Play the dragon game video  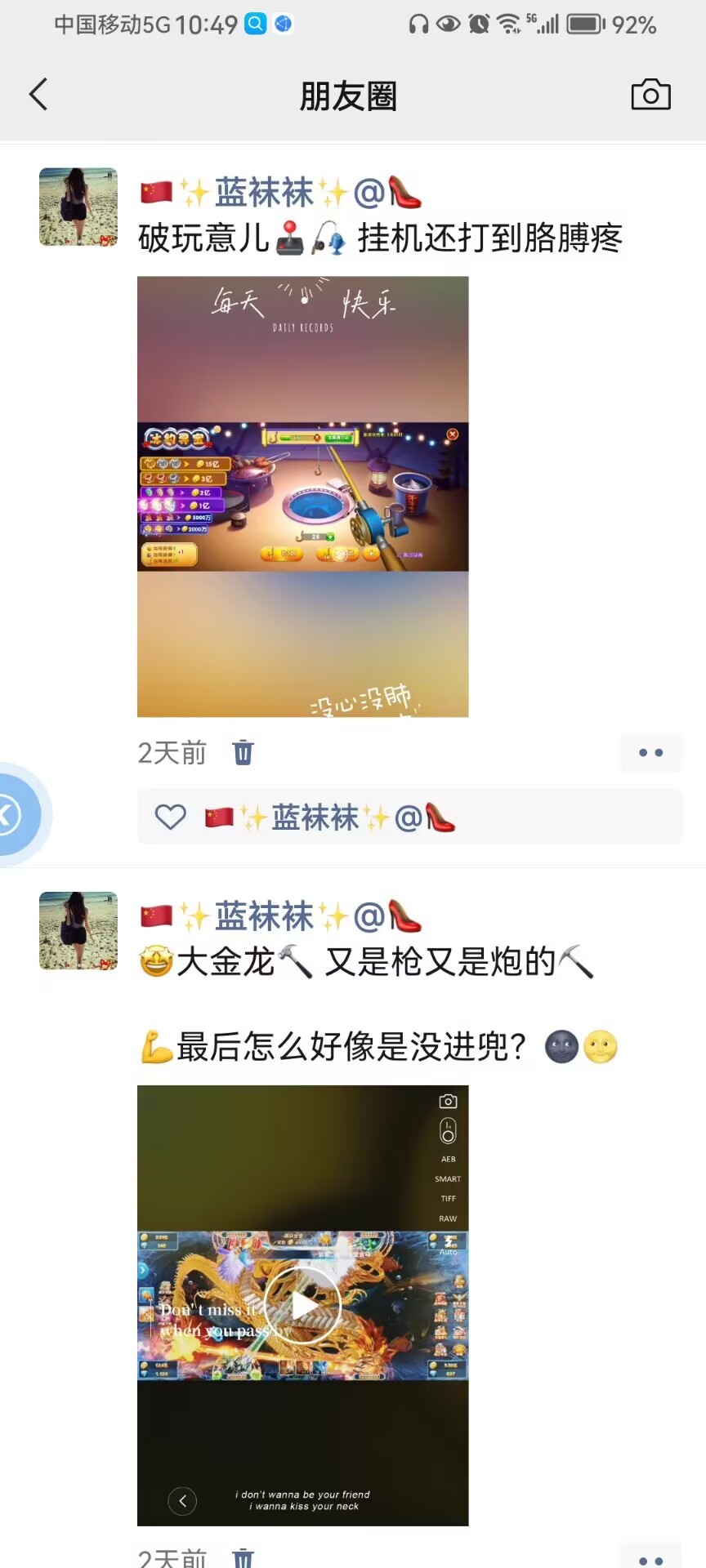click(x=302, y=1305)
